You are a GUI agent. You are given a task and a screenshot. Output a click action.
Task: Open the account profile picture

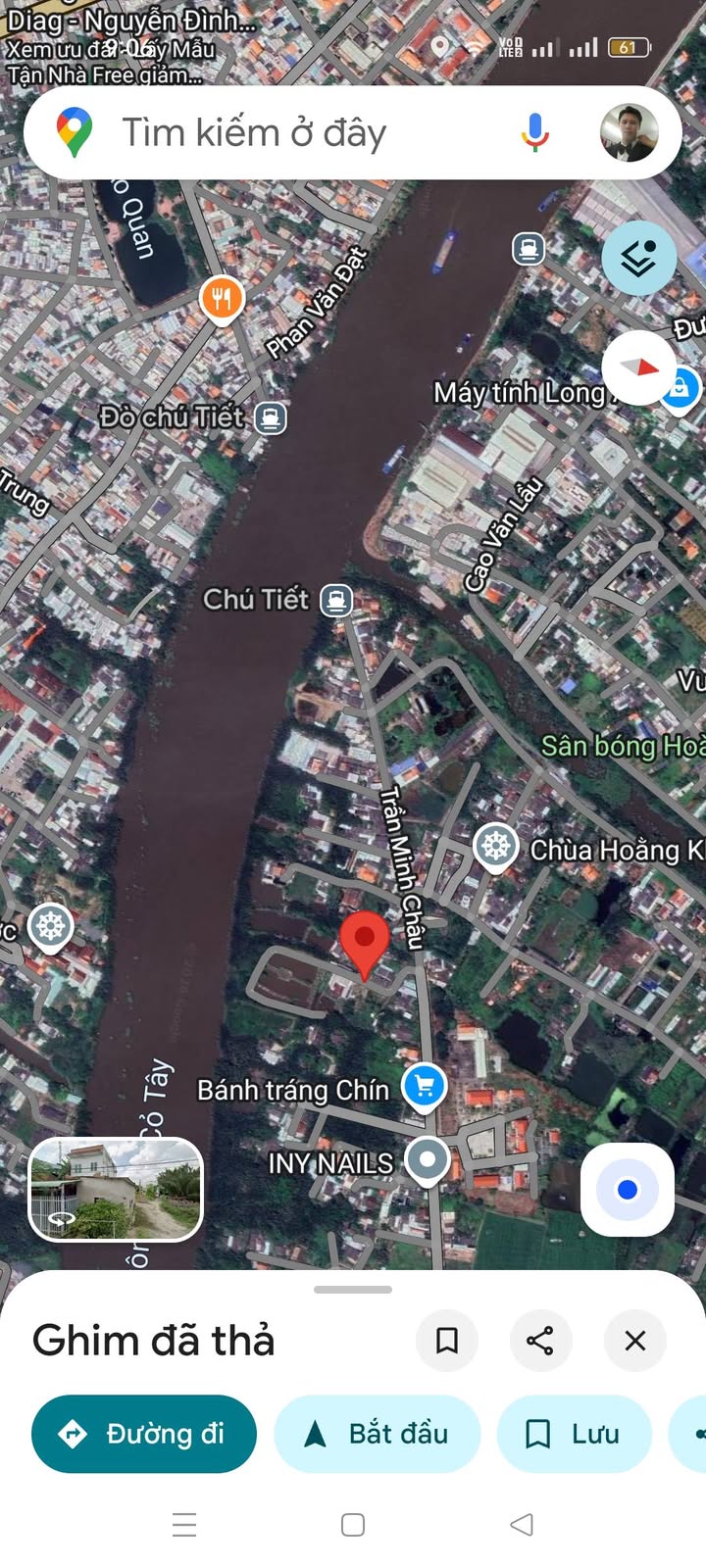pos(629,132)
